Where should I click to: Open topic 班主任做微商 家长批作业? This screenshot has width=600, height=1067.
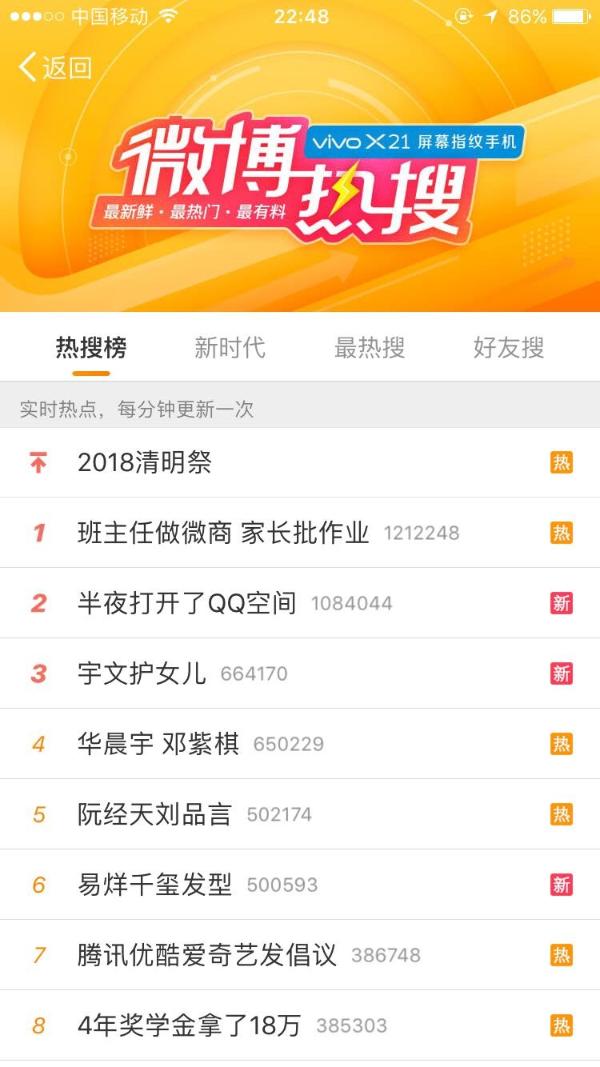[x=223, y=533]
